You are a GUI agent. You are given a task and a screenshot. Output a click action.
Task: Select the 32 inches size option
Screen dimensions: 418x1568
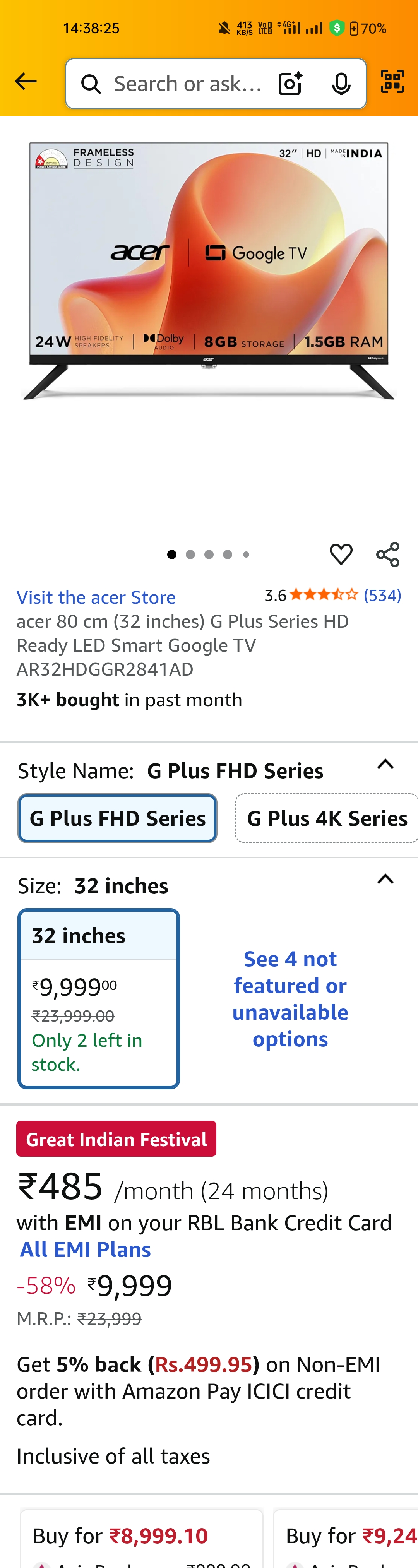click(99, 998)
